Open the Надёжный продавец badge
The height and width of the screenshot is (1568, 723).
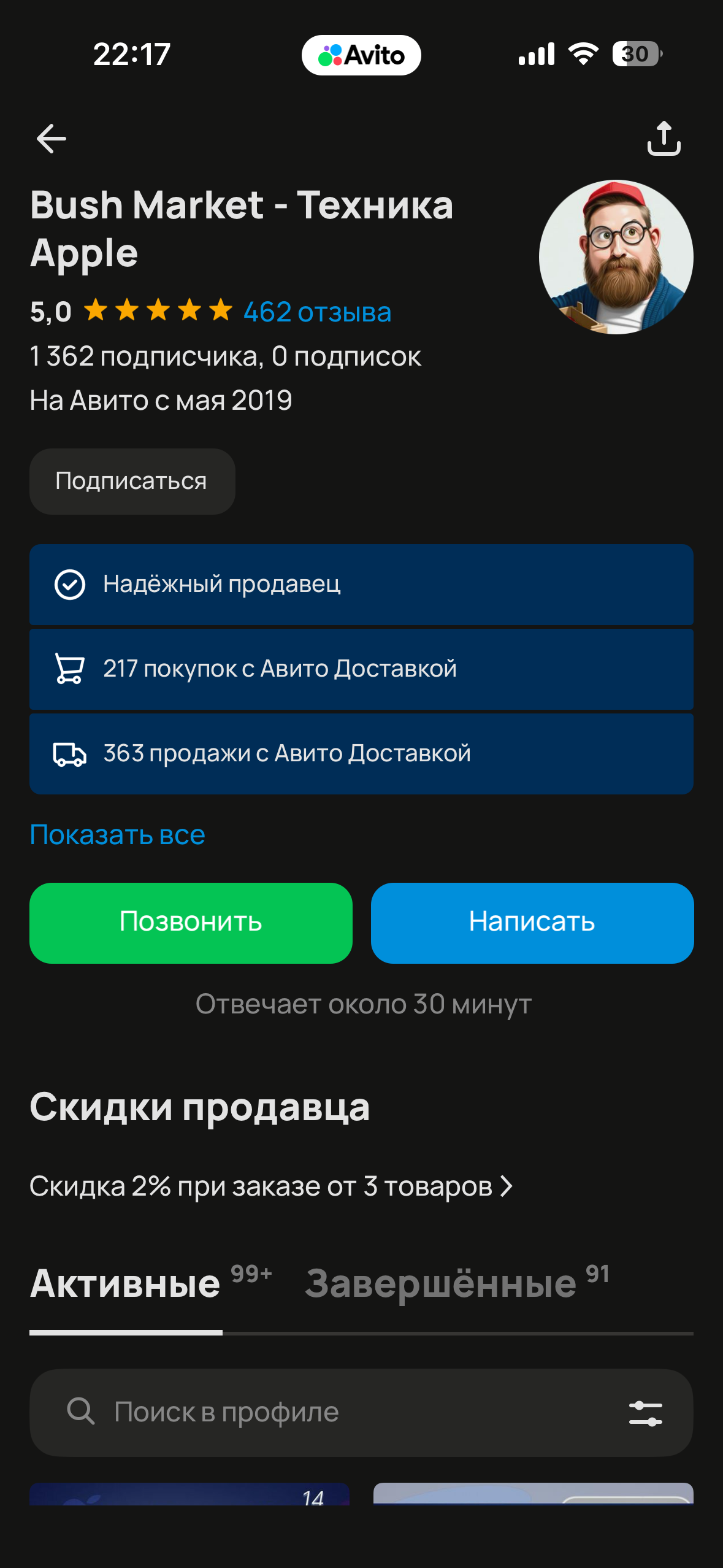point(361,584)
